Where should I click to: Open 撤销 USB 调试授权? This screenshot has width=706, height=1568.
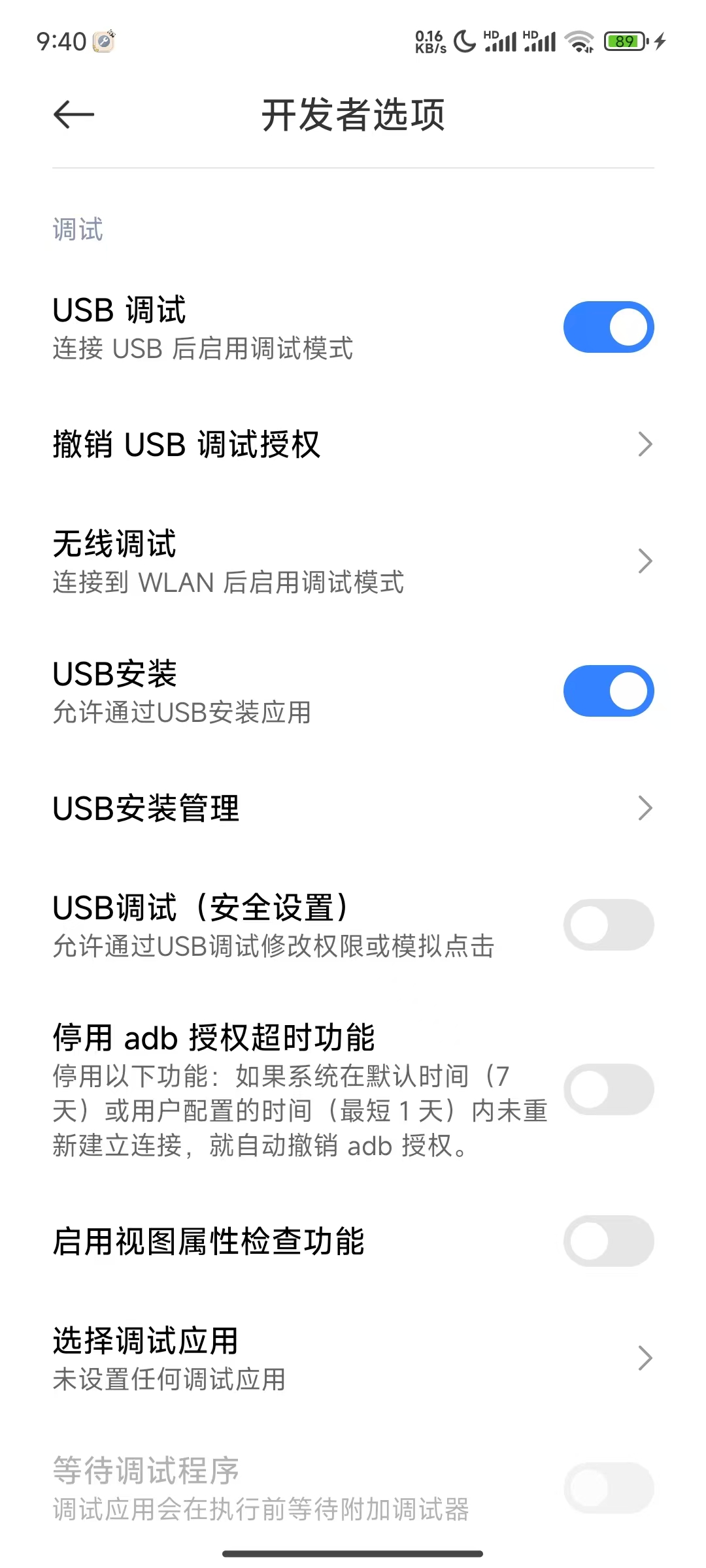(x=353, y=444)
